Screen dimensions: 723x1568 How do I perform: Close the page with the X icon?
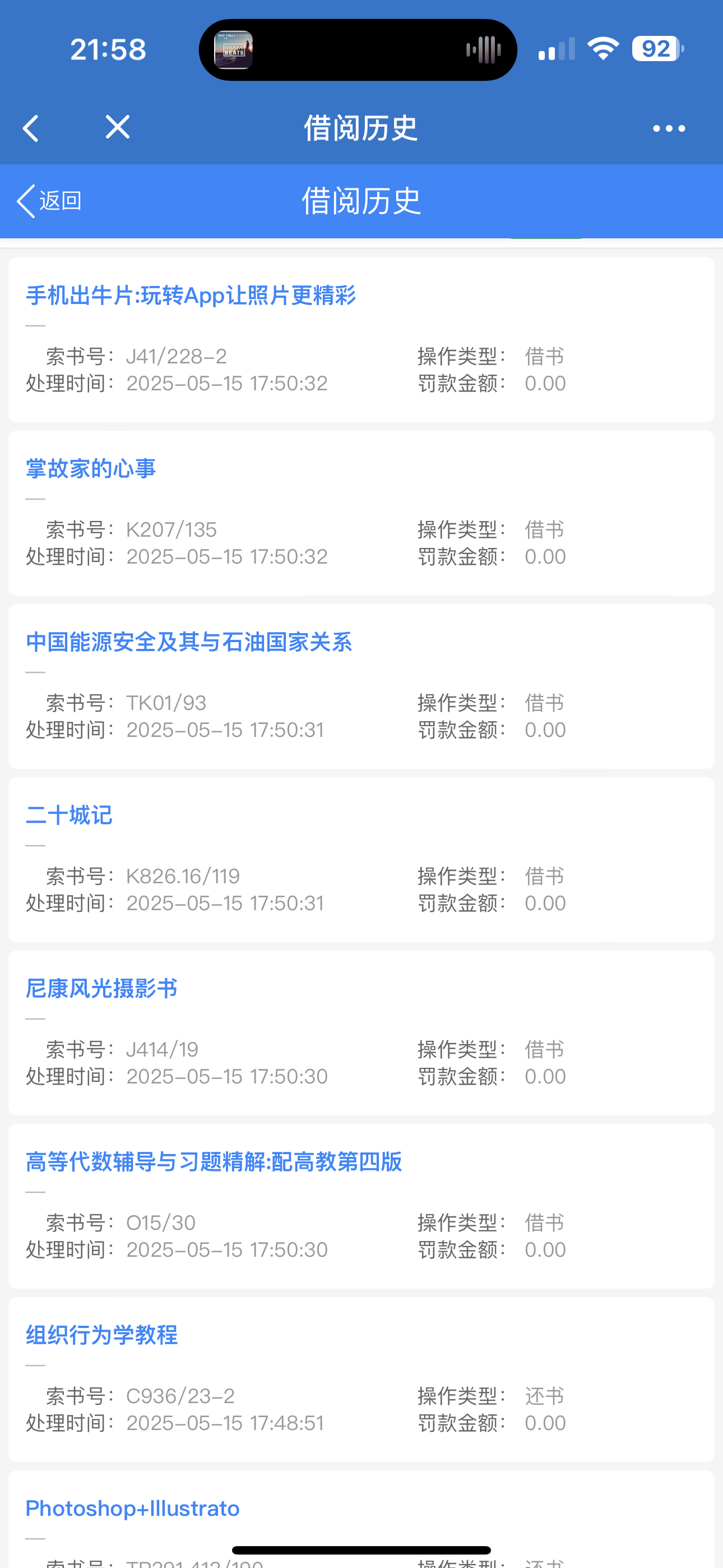click(x=118, y=127)
